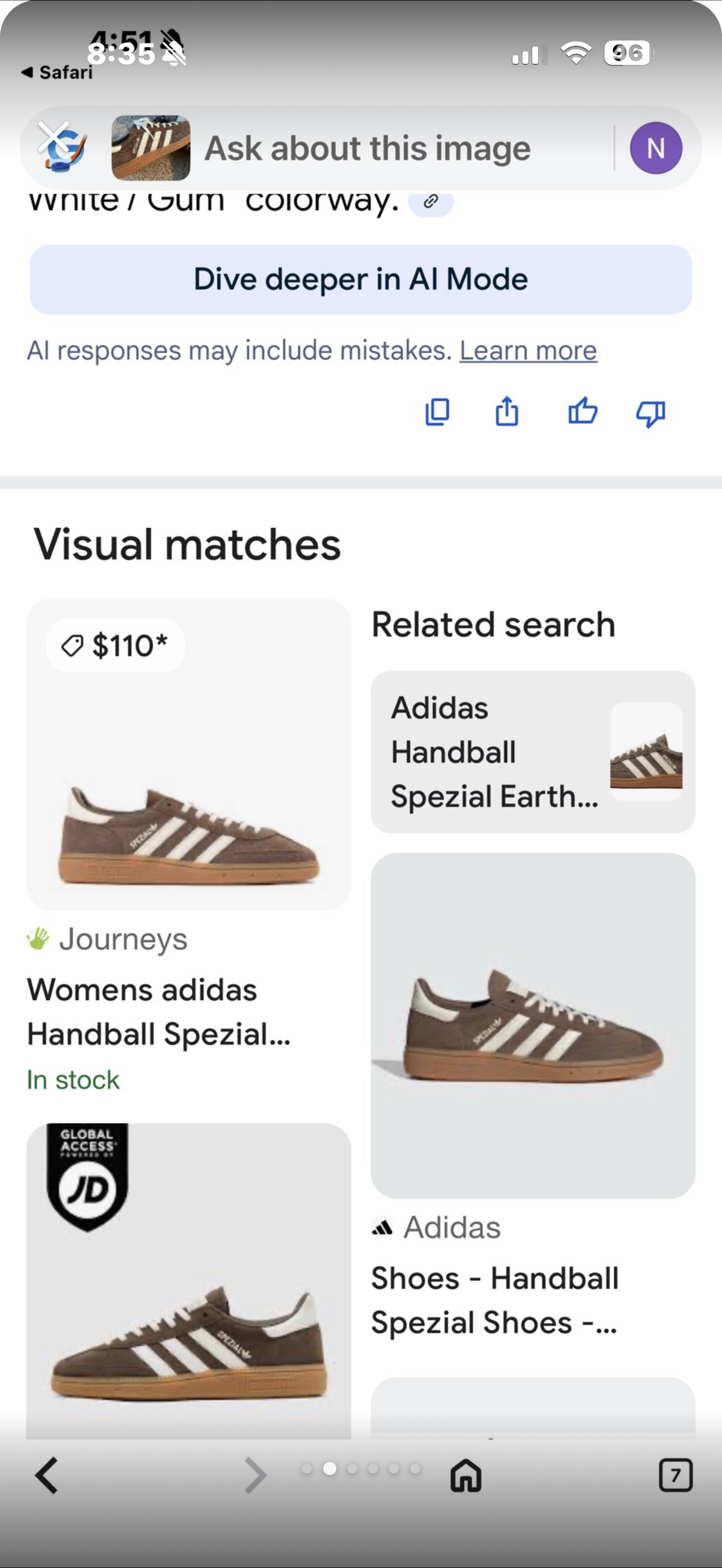Select the Adidas Handball Spezial Earth related search

coord(532,752)
